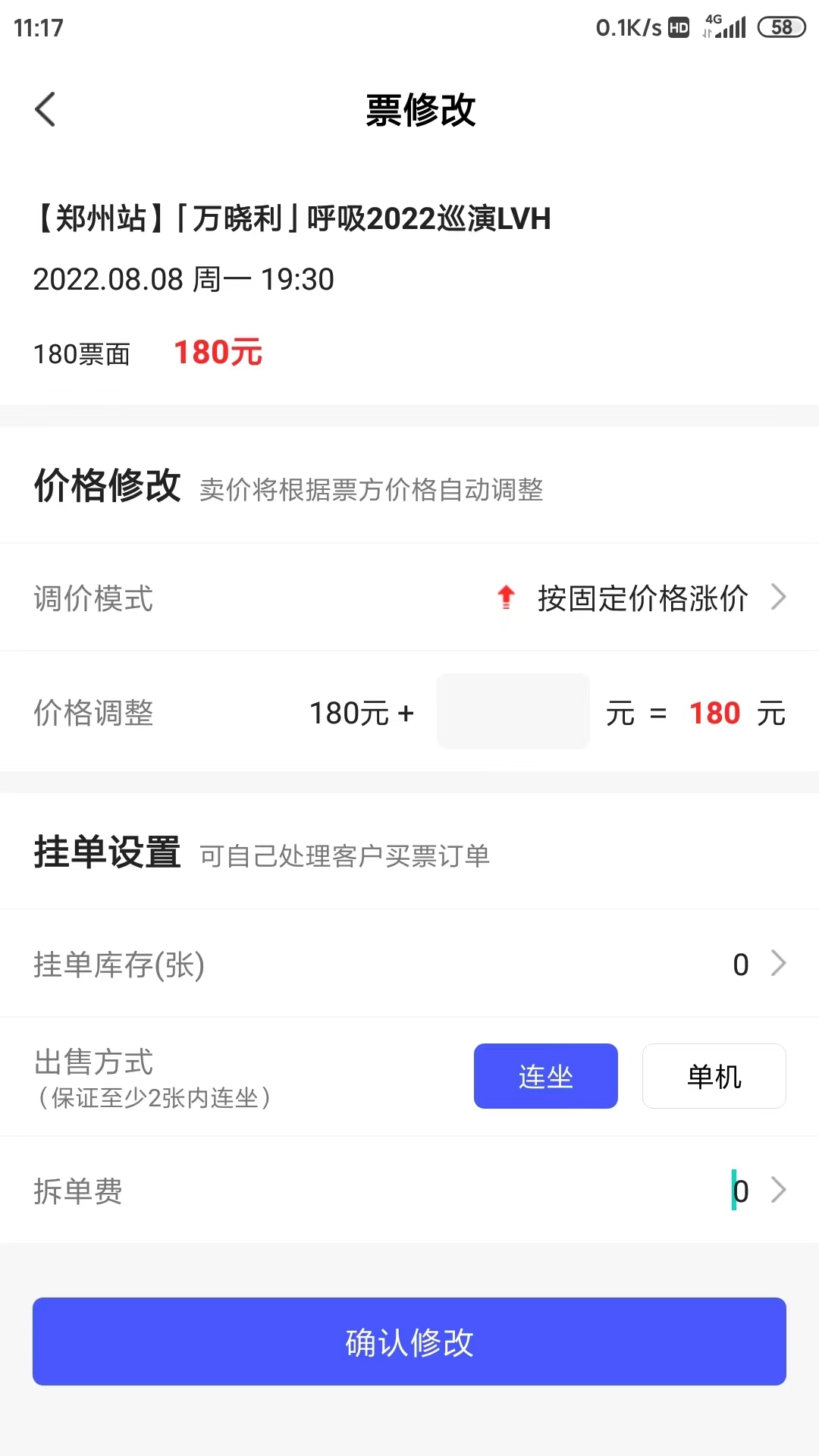Click the red price-increase arrow icon
This screenshot has width=819, height=1456.
tap(505, 598)
